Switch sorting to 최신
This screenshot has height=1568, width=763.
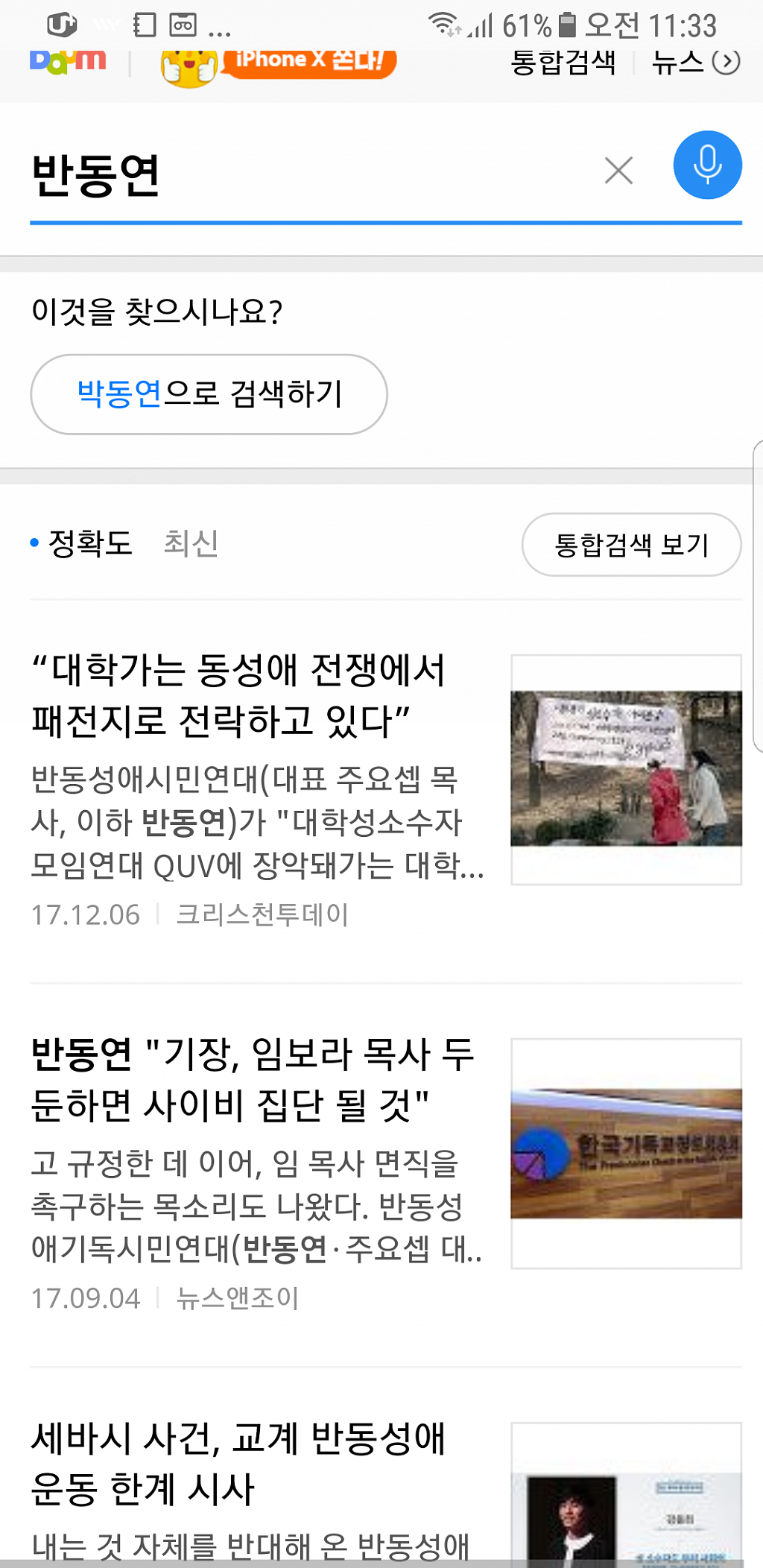(191, 543)
